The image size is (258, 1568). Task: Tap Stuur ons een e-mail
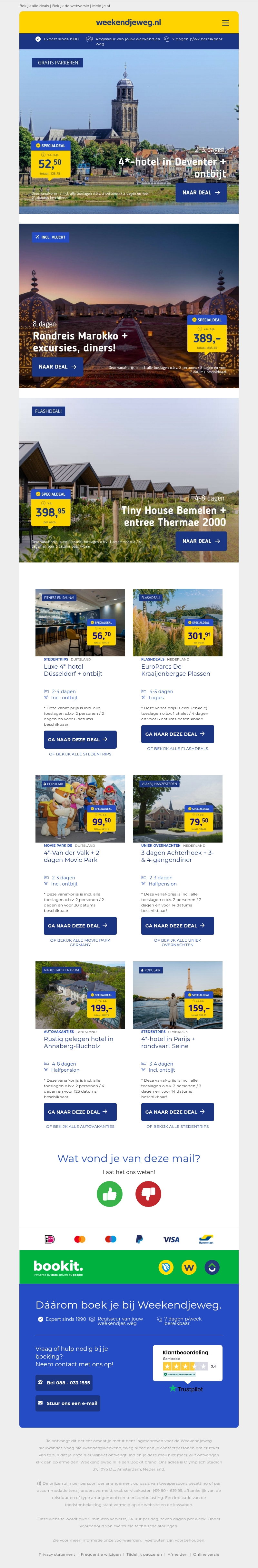click(x=67, y=1403)
